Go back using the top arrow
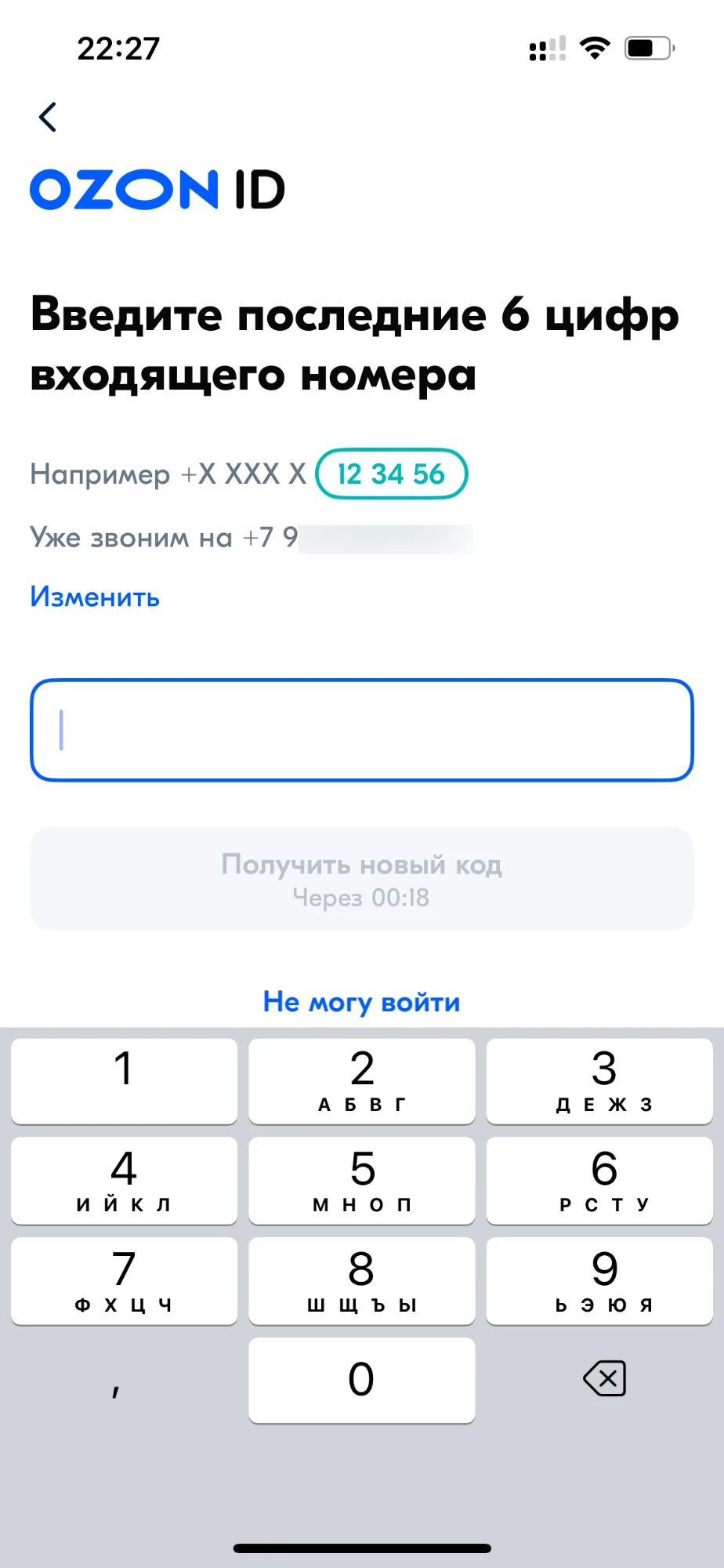Viewport: 724px width, 1568px height. (48, 118)
